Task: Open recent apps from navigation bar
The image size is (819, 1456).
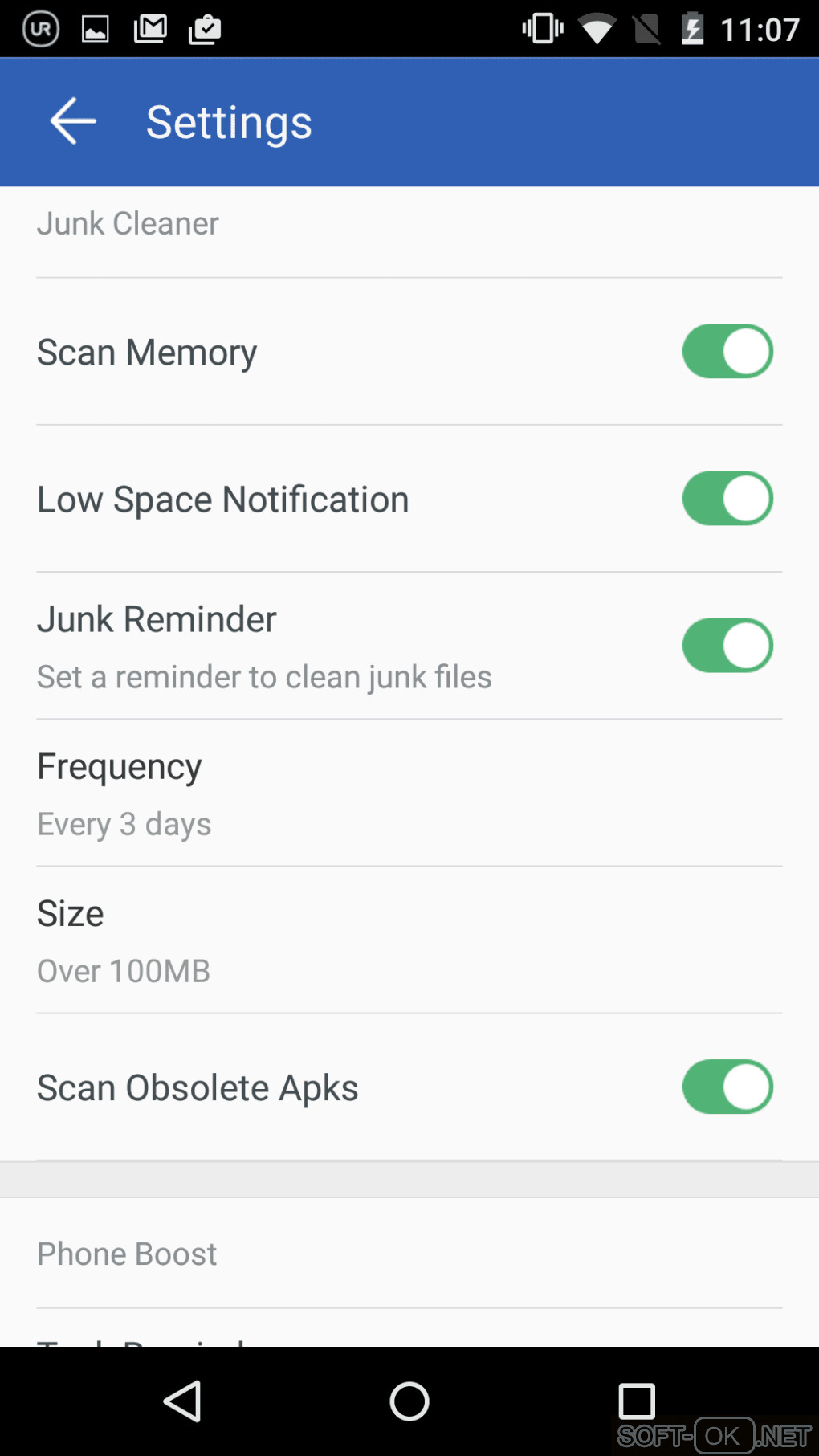Action: pyautogui.click(x=637, y=1402)
